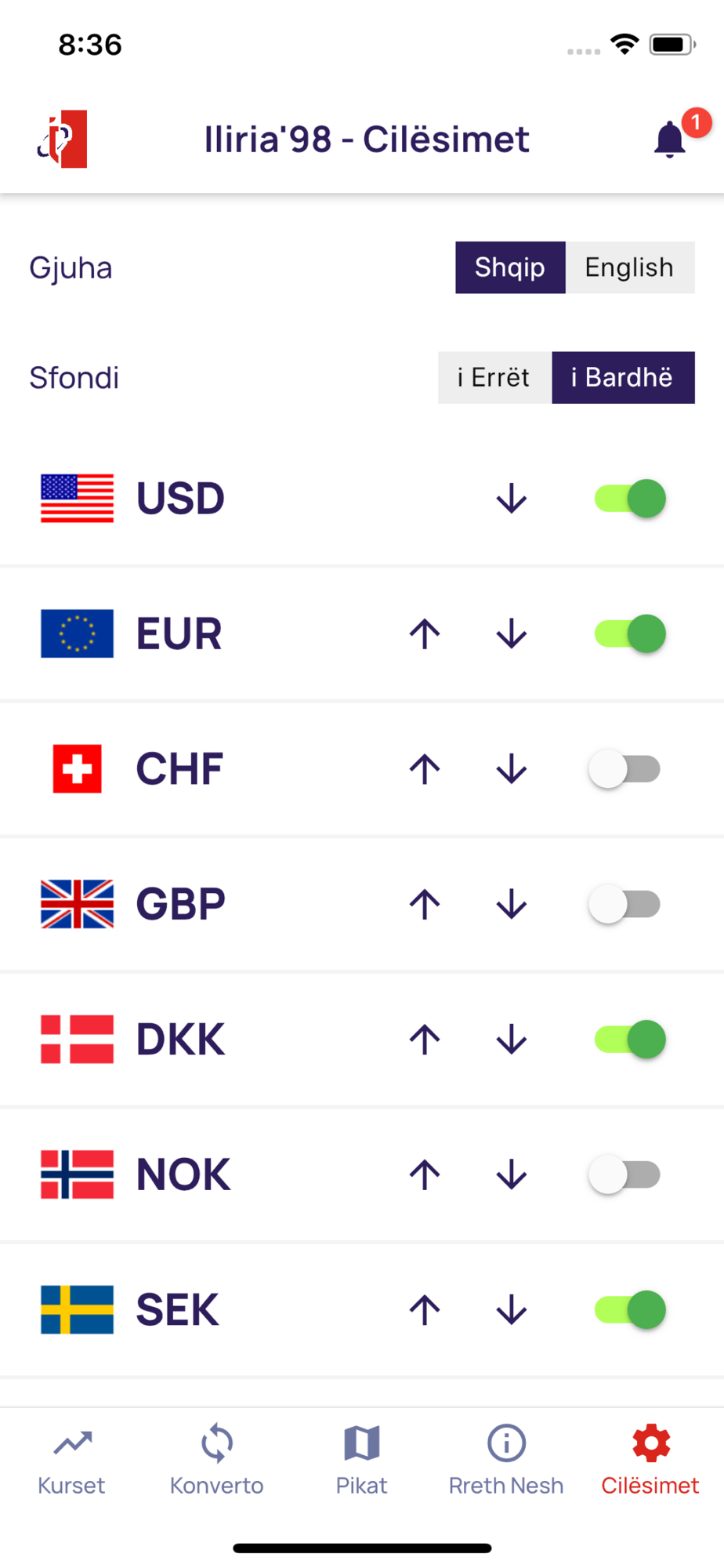Image resolution: width=724 pixels, height=1568 pixels.
Task: Disable the USD currency switch
Action: [x=630, y=499]
